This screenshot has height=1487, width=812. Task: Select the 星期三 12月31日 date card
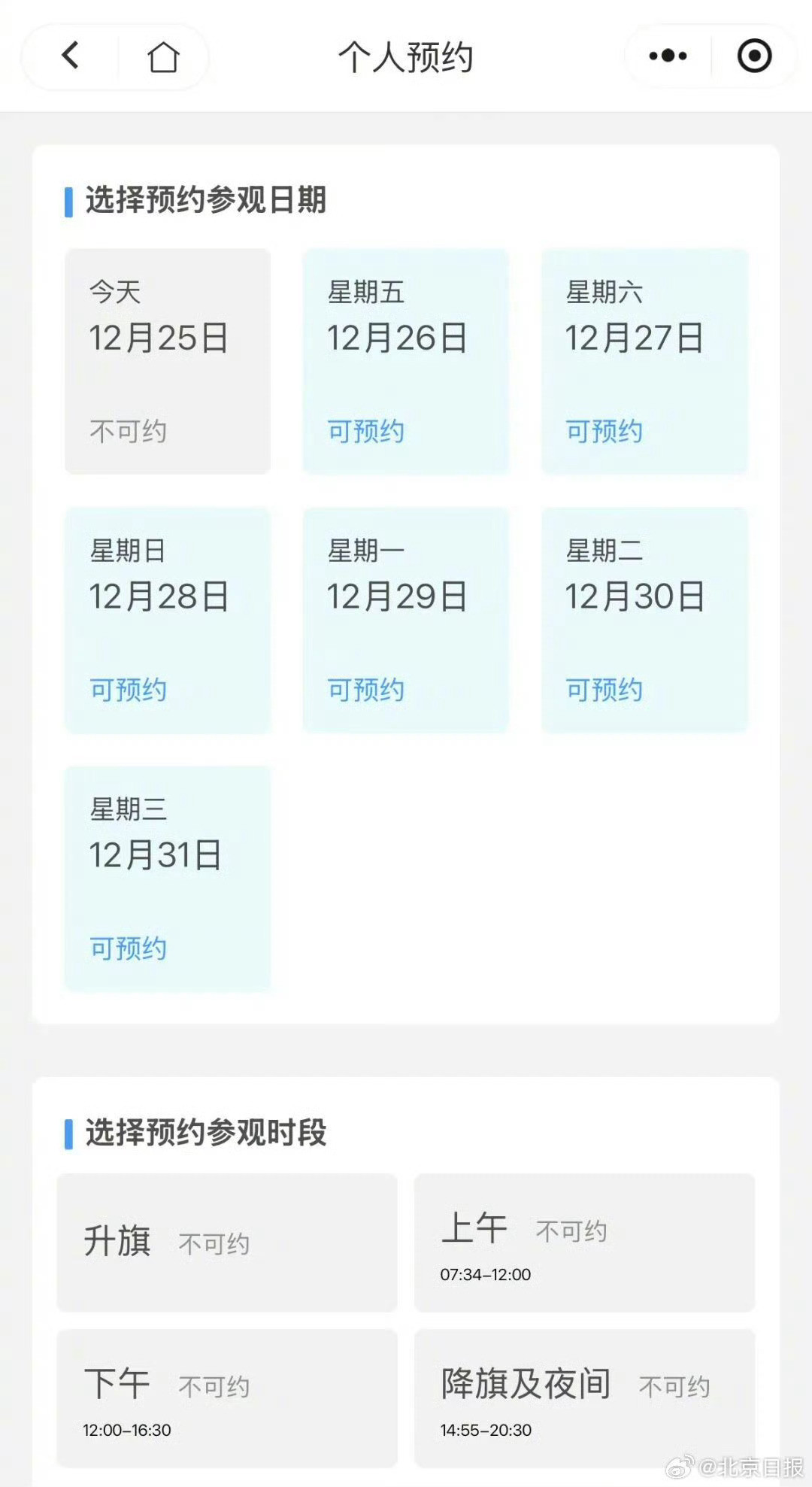pos(167,874)
